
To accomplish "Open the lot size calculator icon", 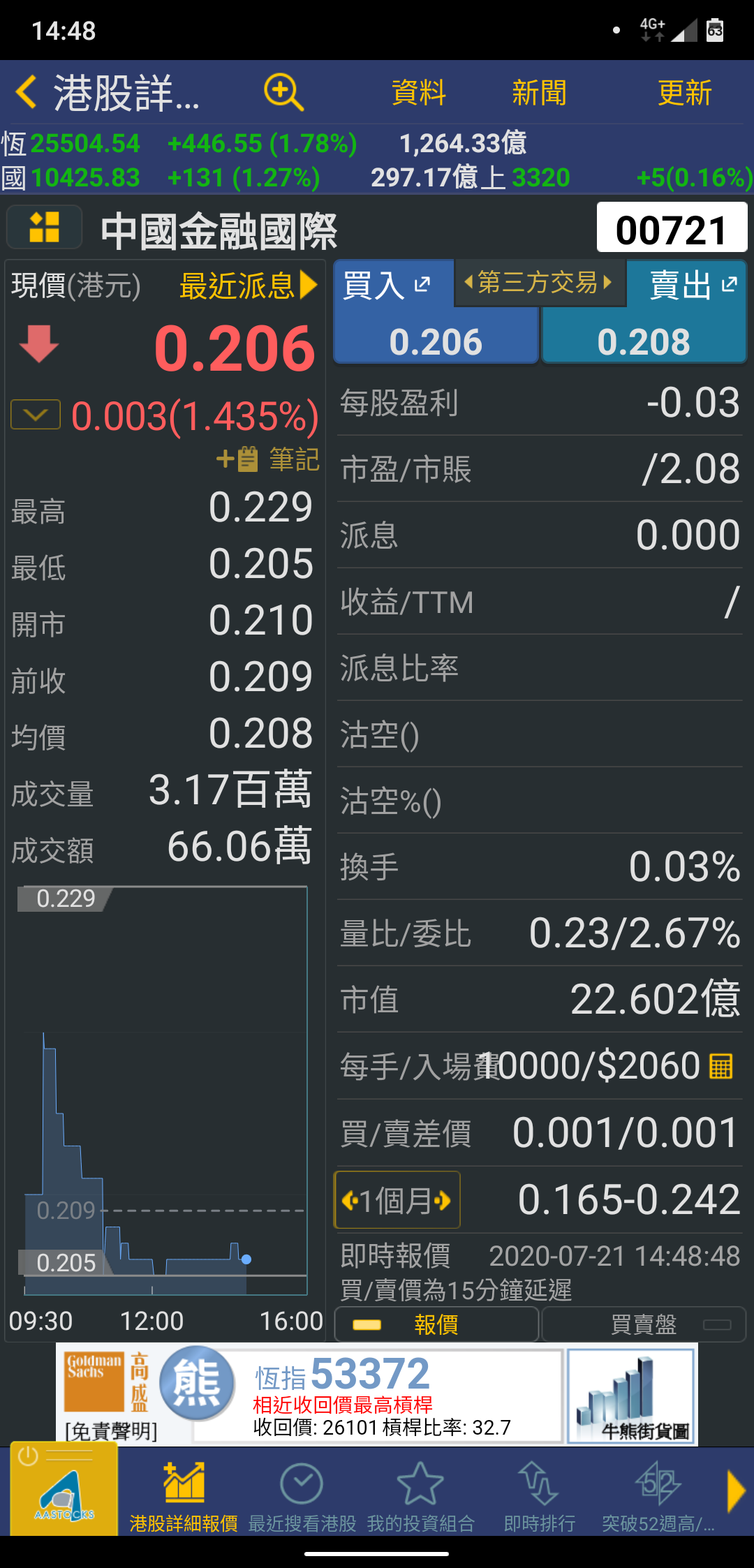I will (x=721, y=1066).
